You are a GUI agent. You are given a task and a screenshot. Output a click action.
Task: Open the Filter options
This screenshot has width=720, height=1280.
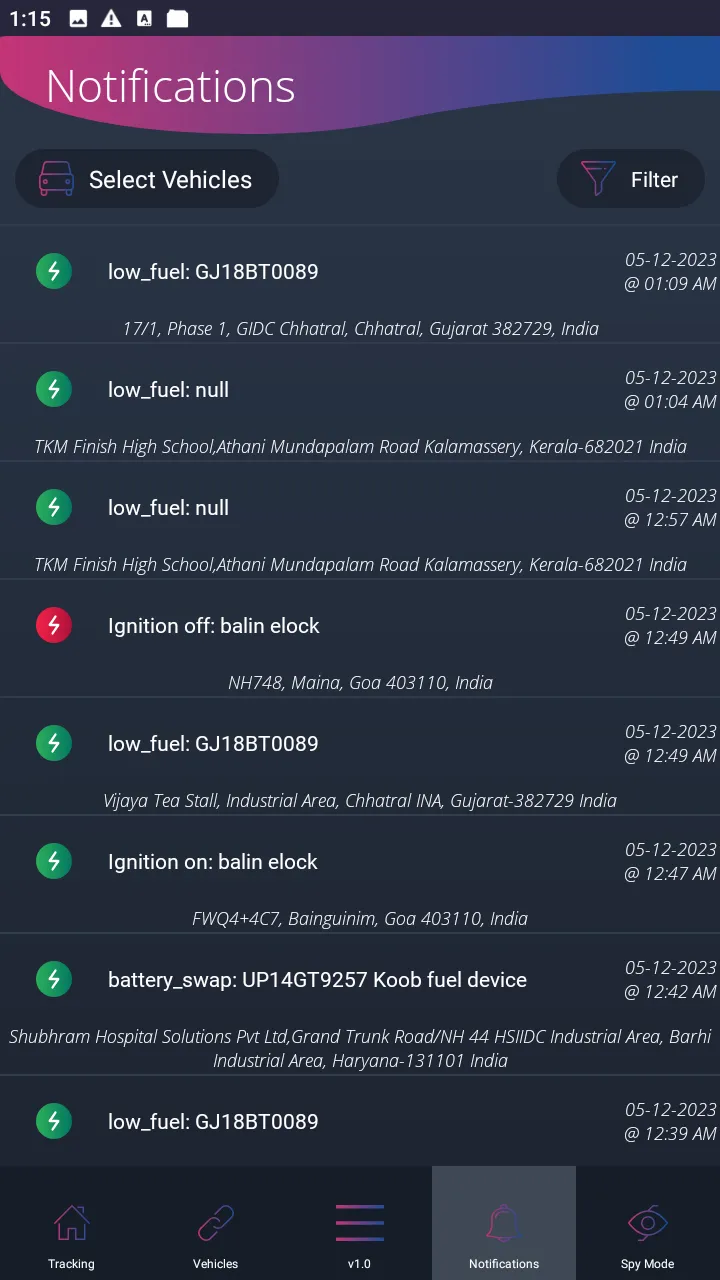631,179
